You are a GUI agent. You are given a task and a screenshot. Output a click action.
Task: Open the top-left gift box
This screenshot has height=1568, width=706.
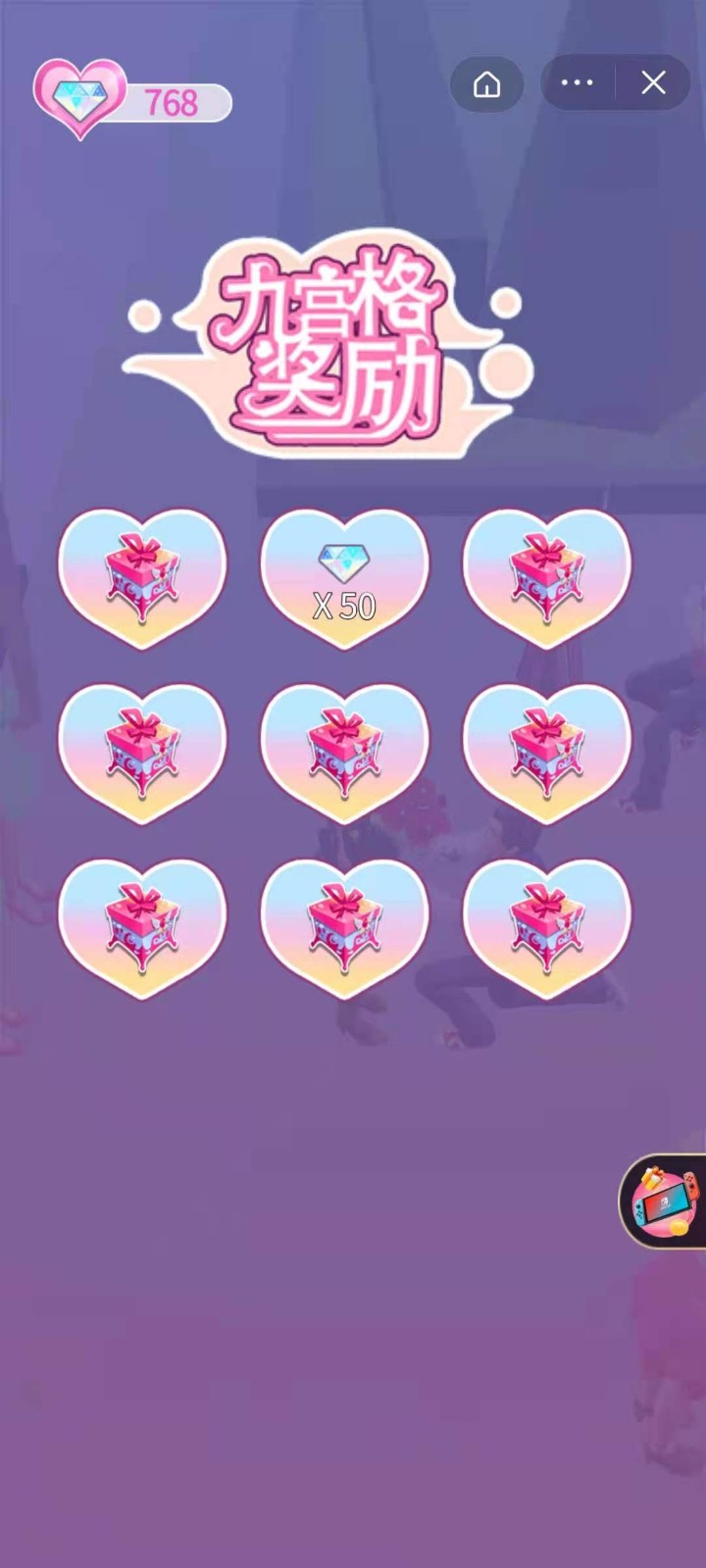pos(142,576)
